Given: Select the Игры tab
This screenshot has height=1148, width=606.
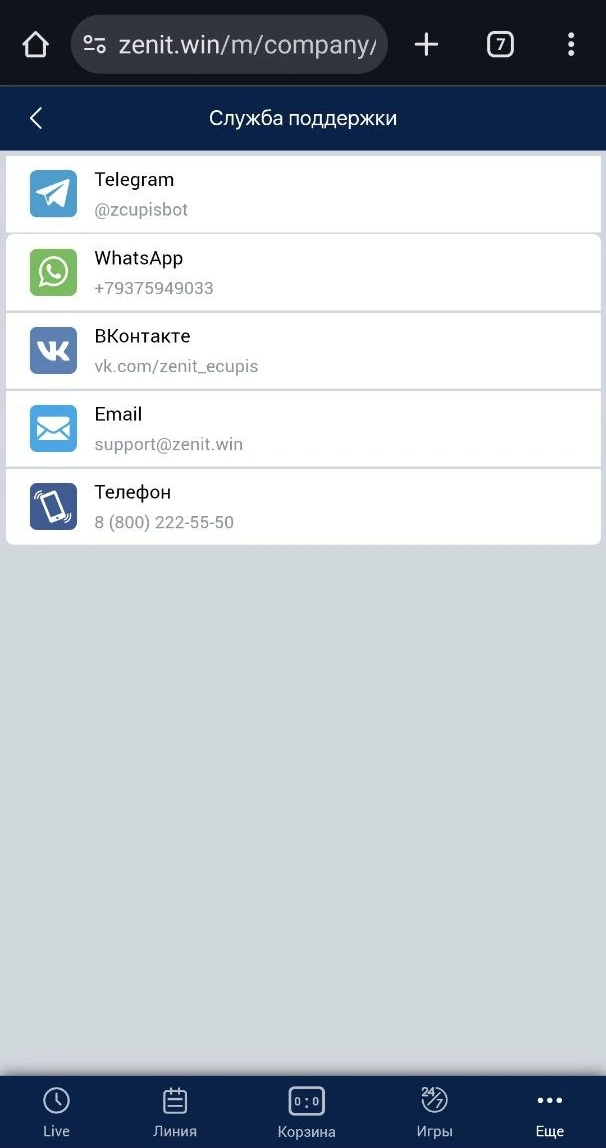Looking at the screenshot, I should 434,1112.
